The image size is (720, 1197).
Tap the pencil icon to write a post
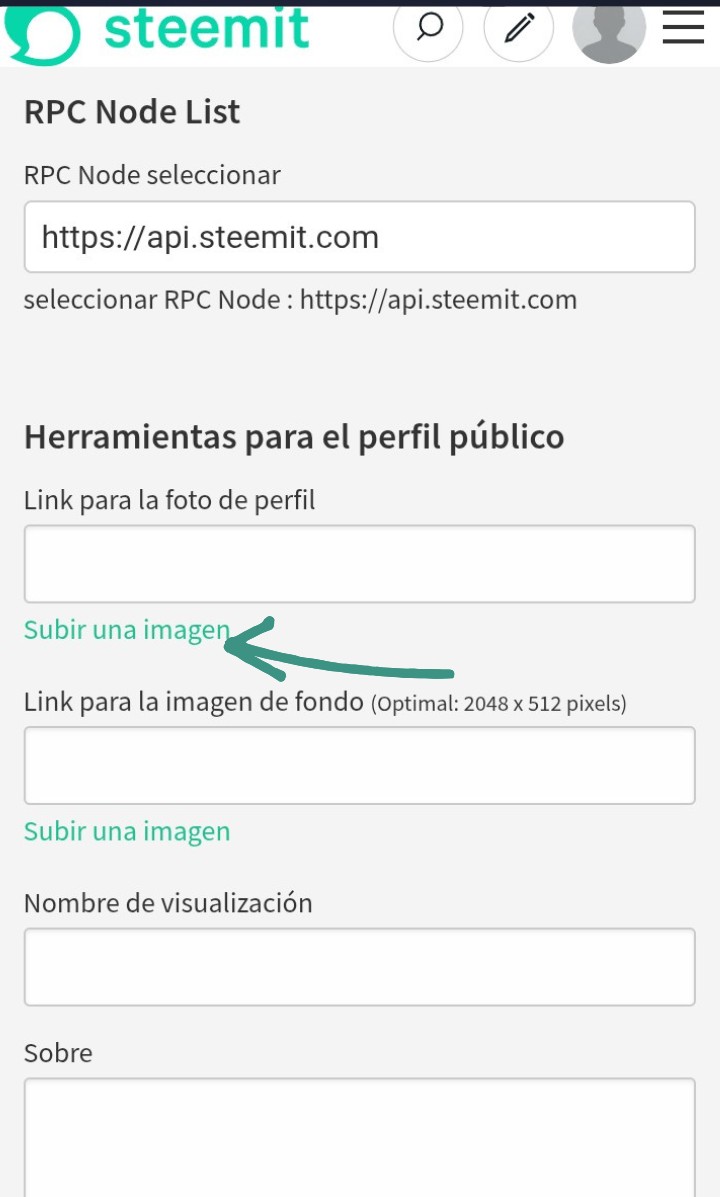[518, 29]
